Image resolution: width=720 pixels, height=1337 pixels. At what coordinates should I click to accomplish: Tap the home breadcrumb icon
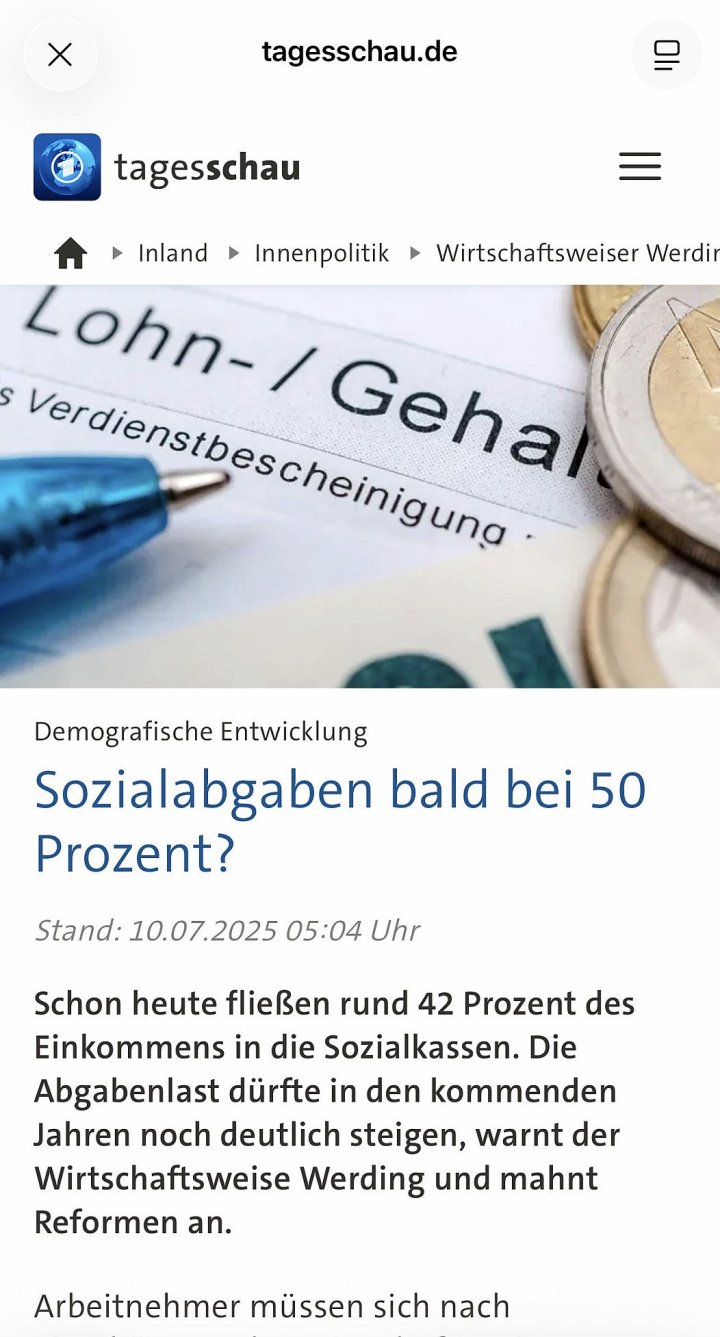(70, 254)
